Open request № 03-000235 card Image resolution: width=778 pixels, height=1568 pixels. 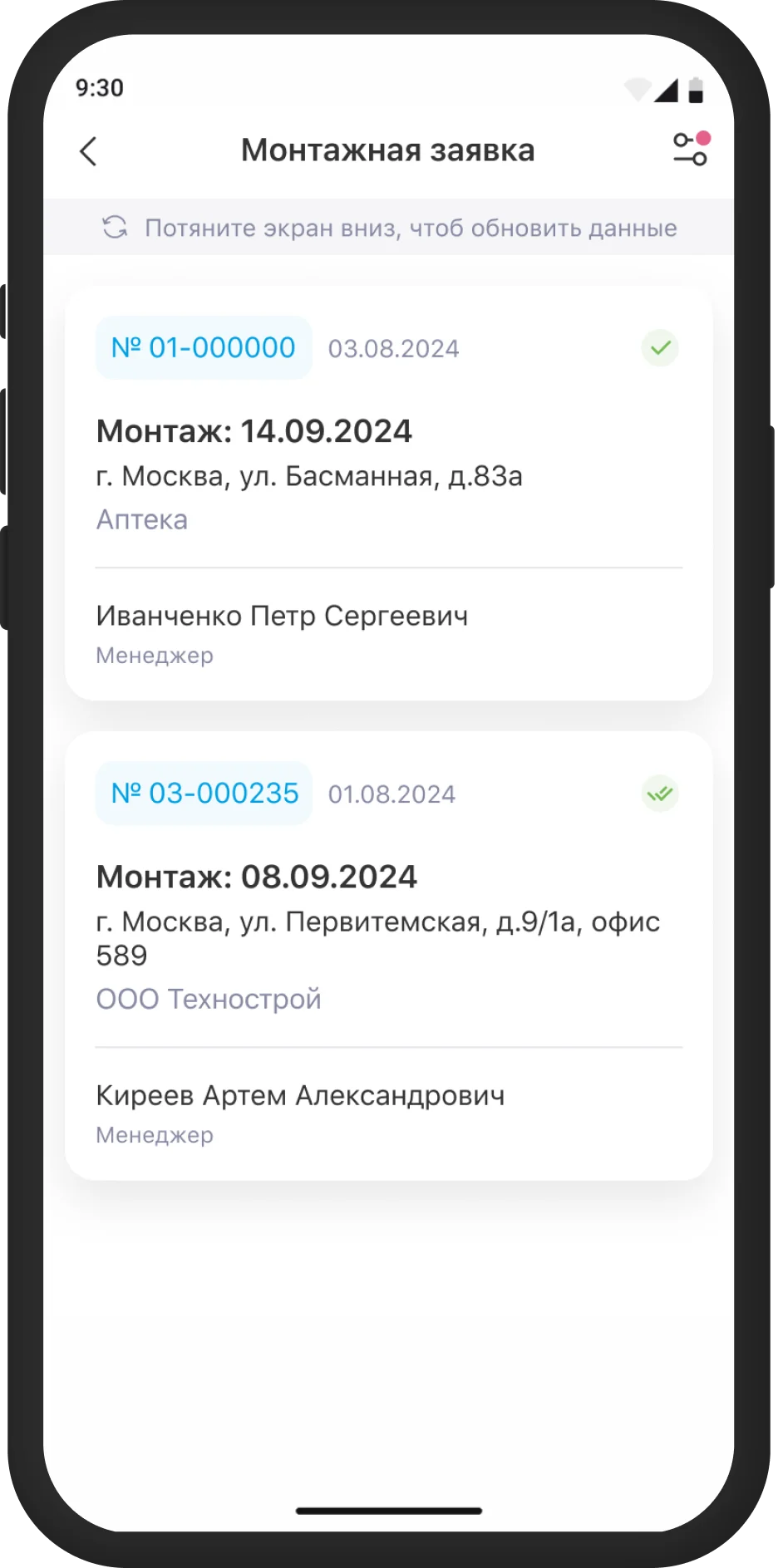[388, 955]
